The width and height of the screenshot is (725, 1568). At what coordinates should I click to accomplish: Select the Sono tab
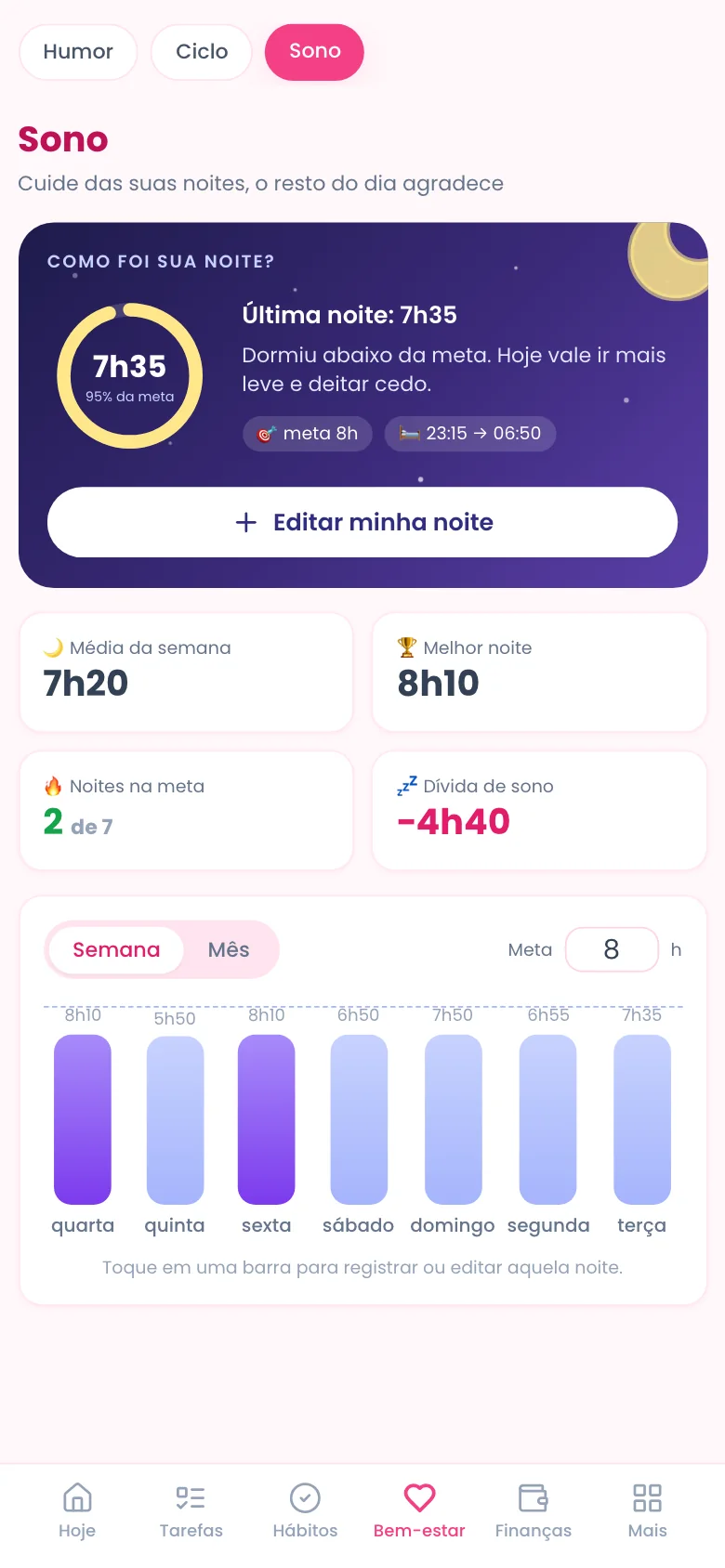pyautogui.click(x=314, y=52)
